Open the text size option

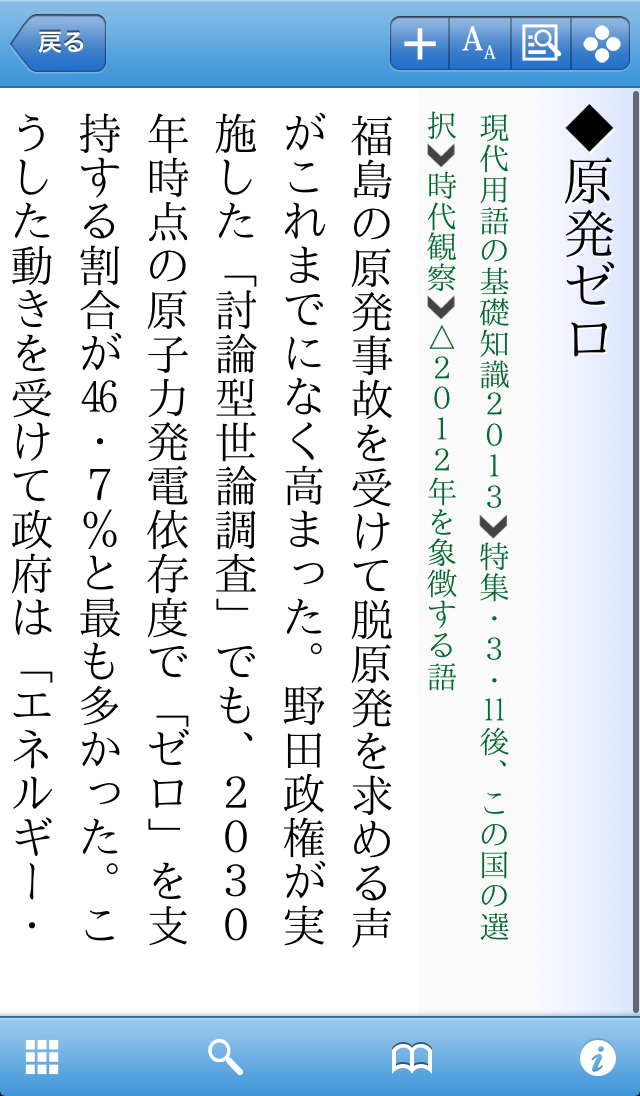[479, 44]
